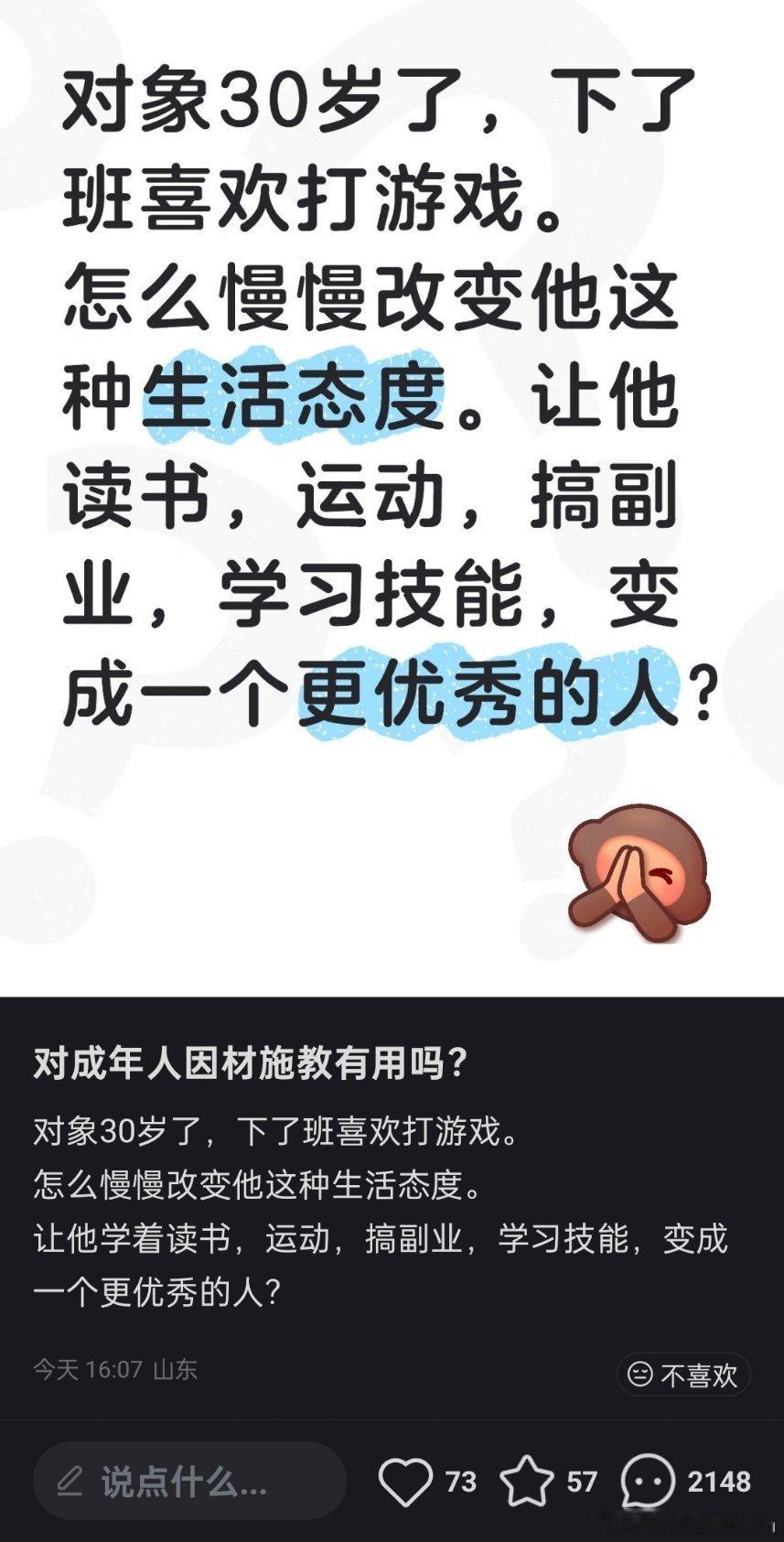Toggle dislike using the 不喜欢 control

(681, 1373)
